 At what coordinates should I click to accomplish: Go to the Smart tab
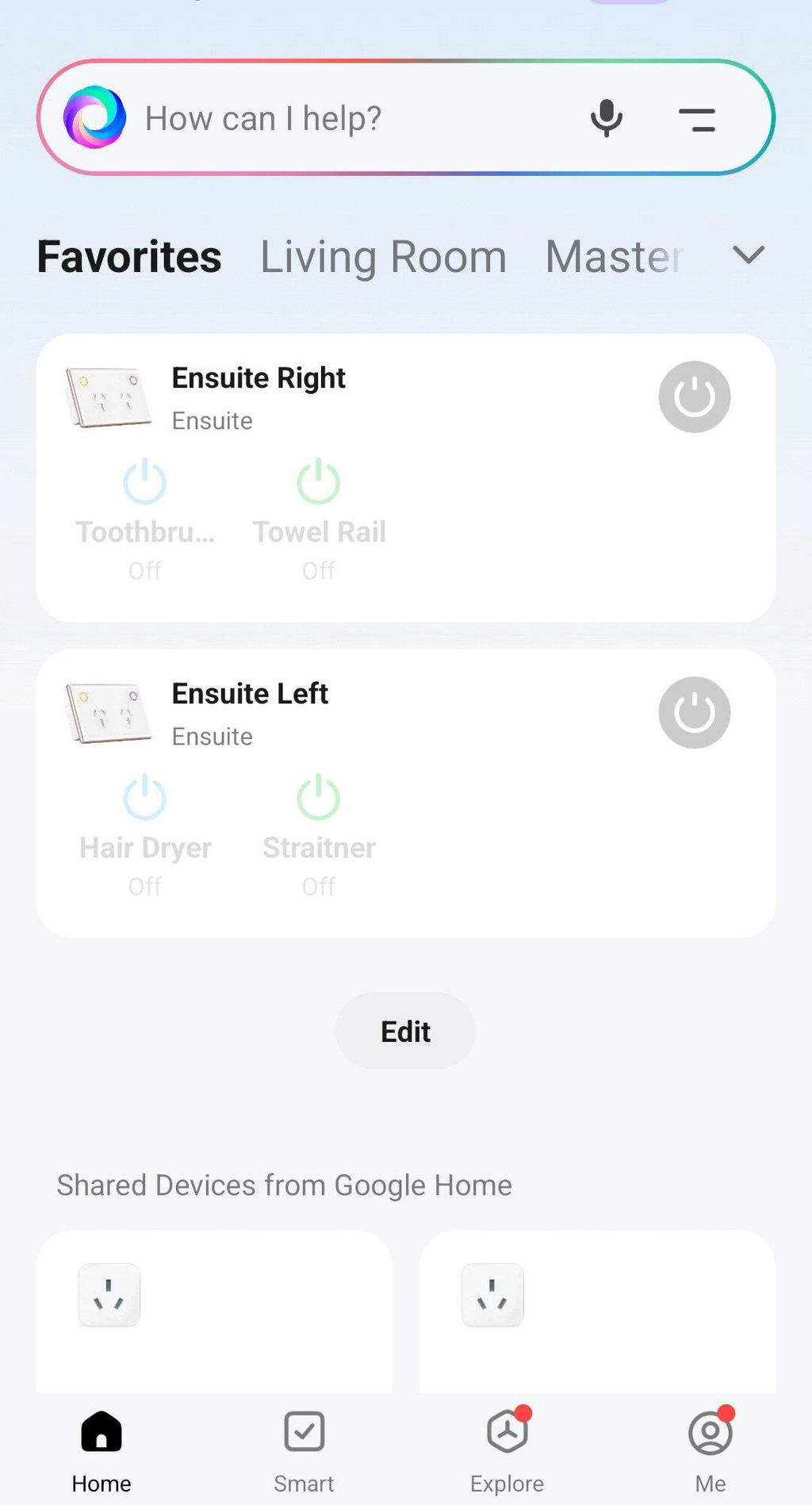(x=304, y=1451)
